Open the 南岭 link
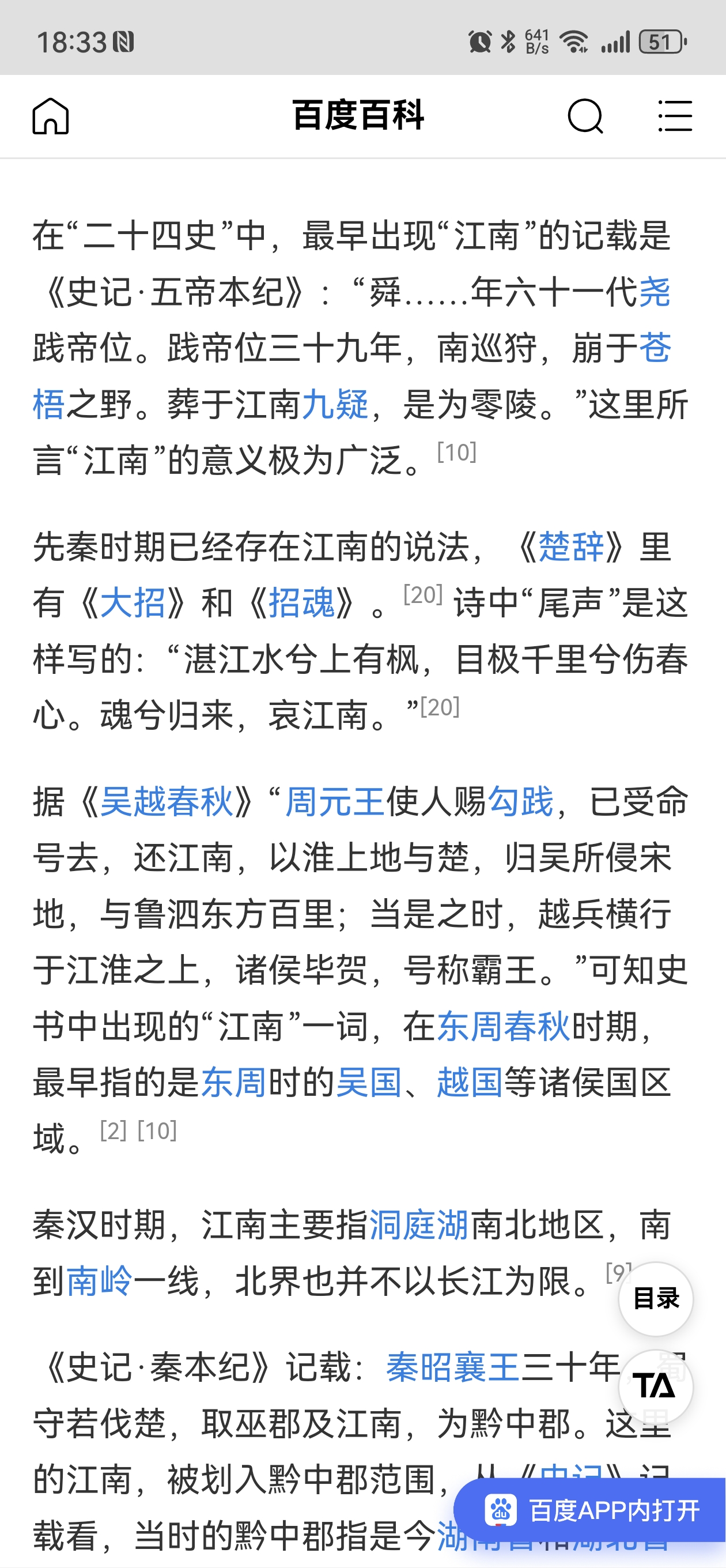726x1568 pixels. (x=99, y=1281)
